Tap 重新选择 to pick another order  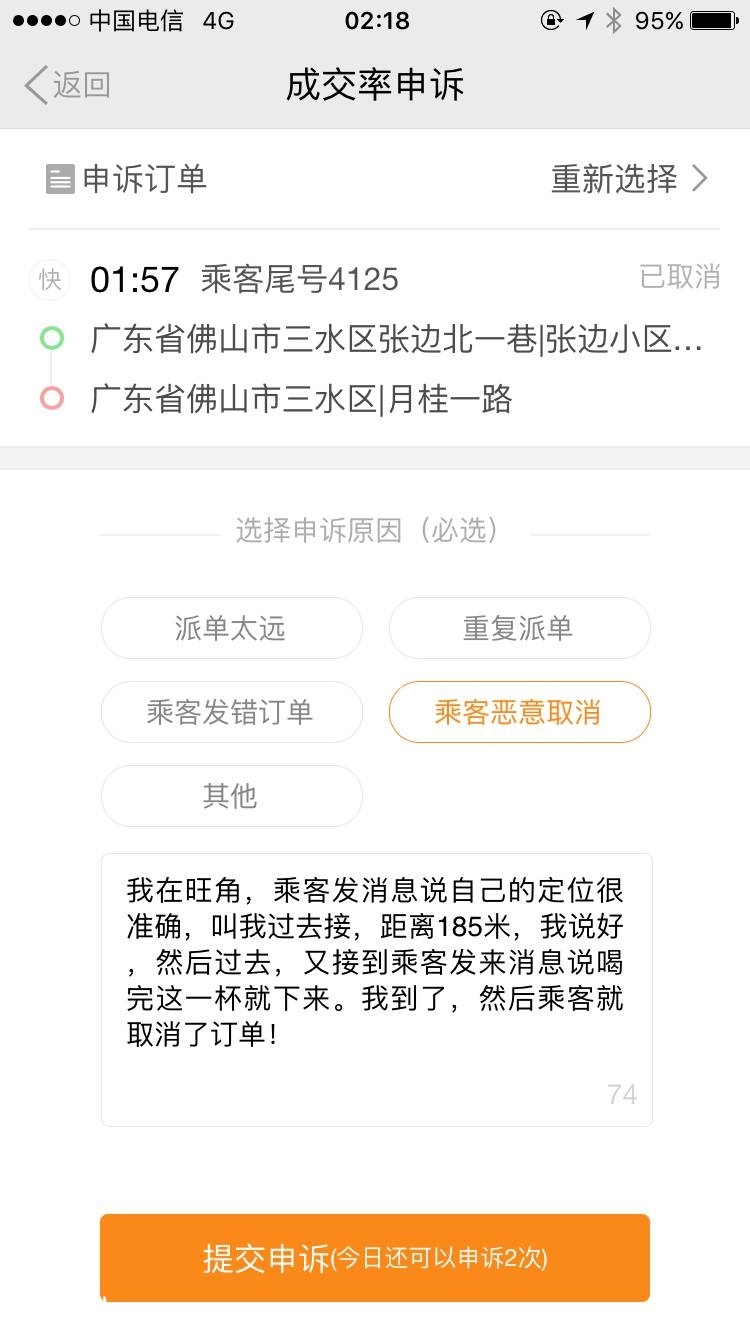[x=629, y=179]
